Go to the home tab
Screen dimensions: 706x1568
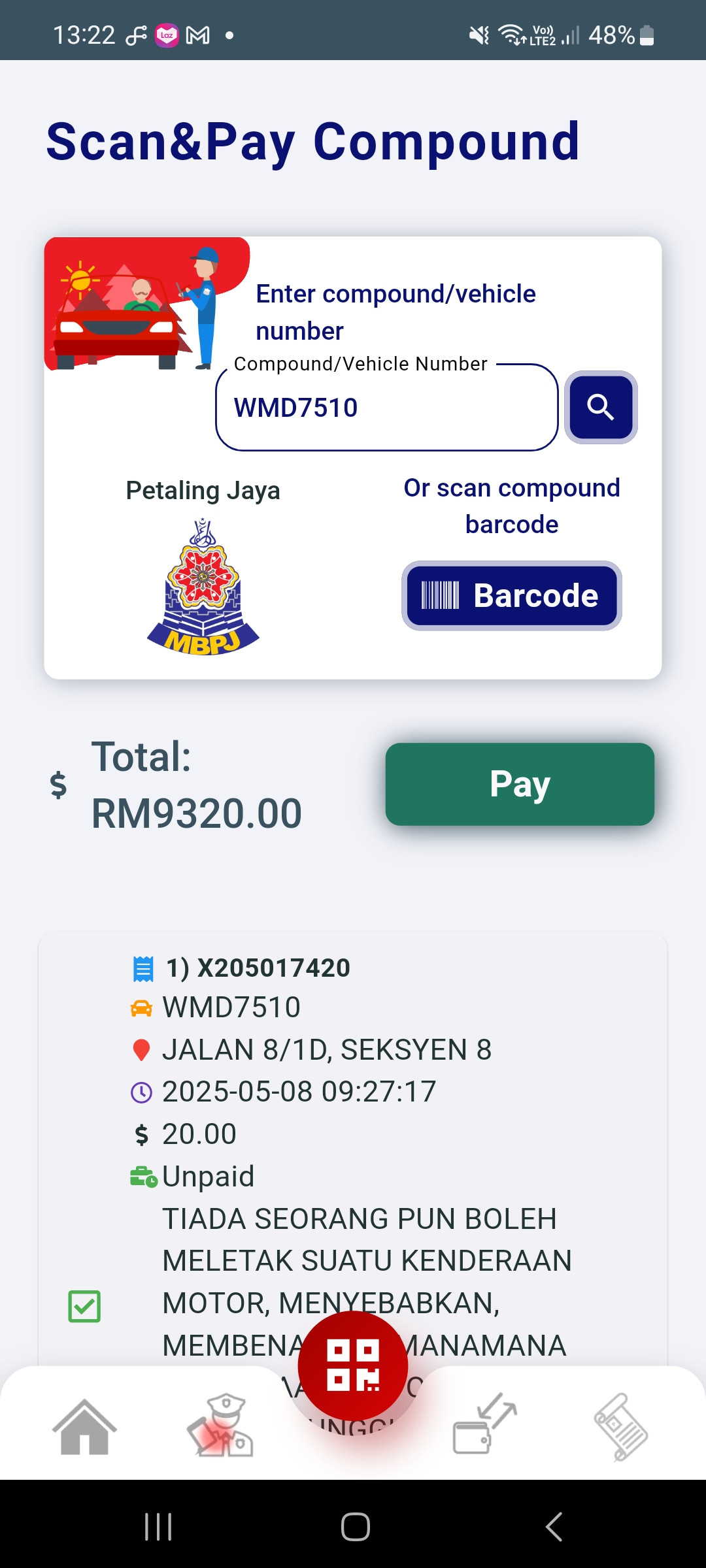click(x=84, y=1428)
